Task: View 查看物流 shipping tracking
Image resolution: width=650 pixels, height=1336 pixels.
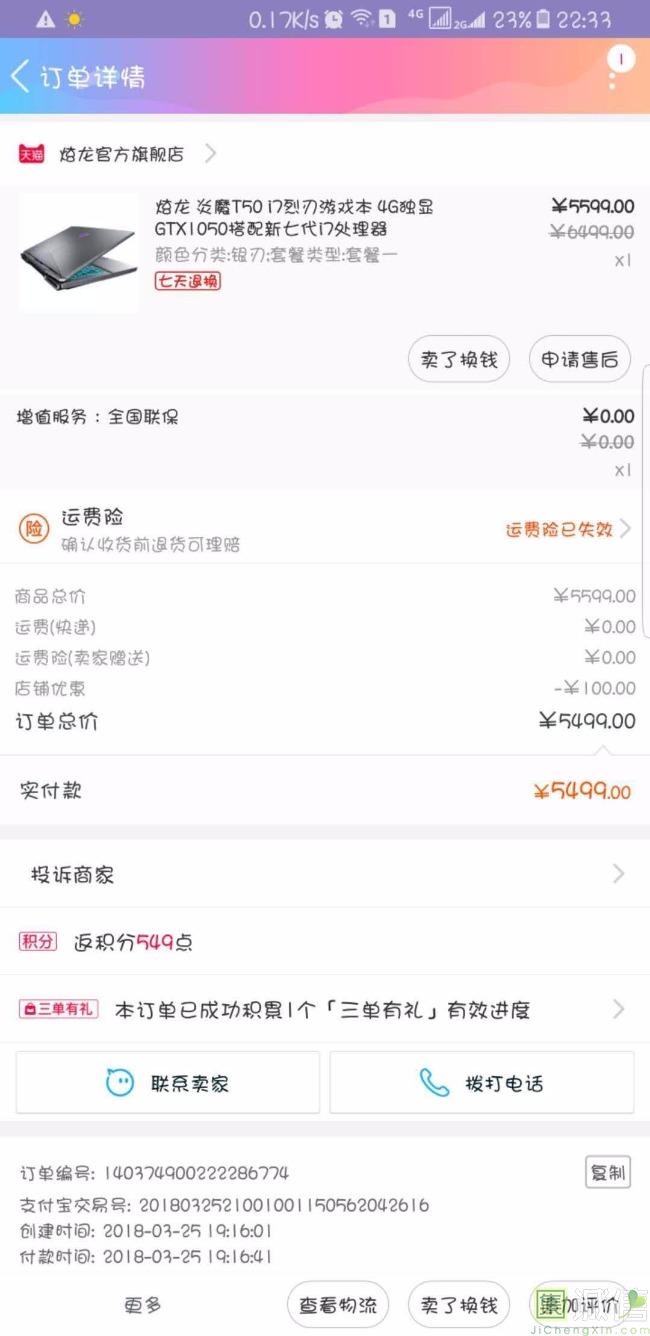Action: pos(338,1305)
